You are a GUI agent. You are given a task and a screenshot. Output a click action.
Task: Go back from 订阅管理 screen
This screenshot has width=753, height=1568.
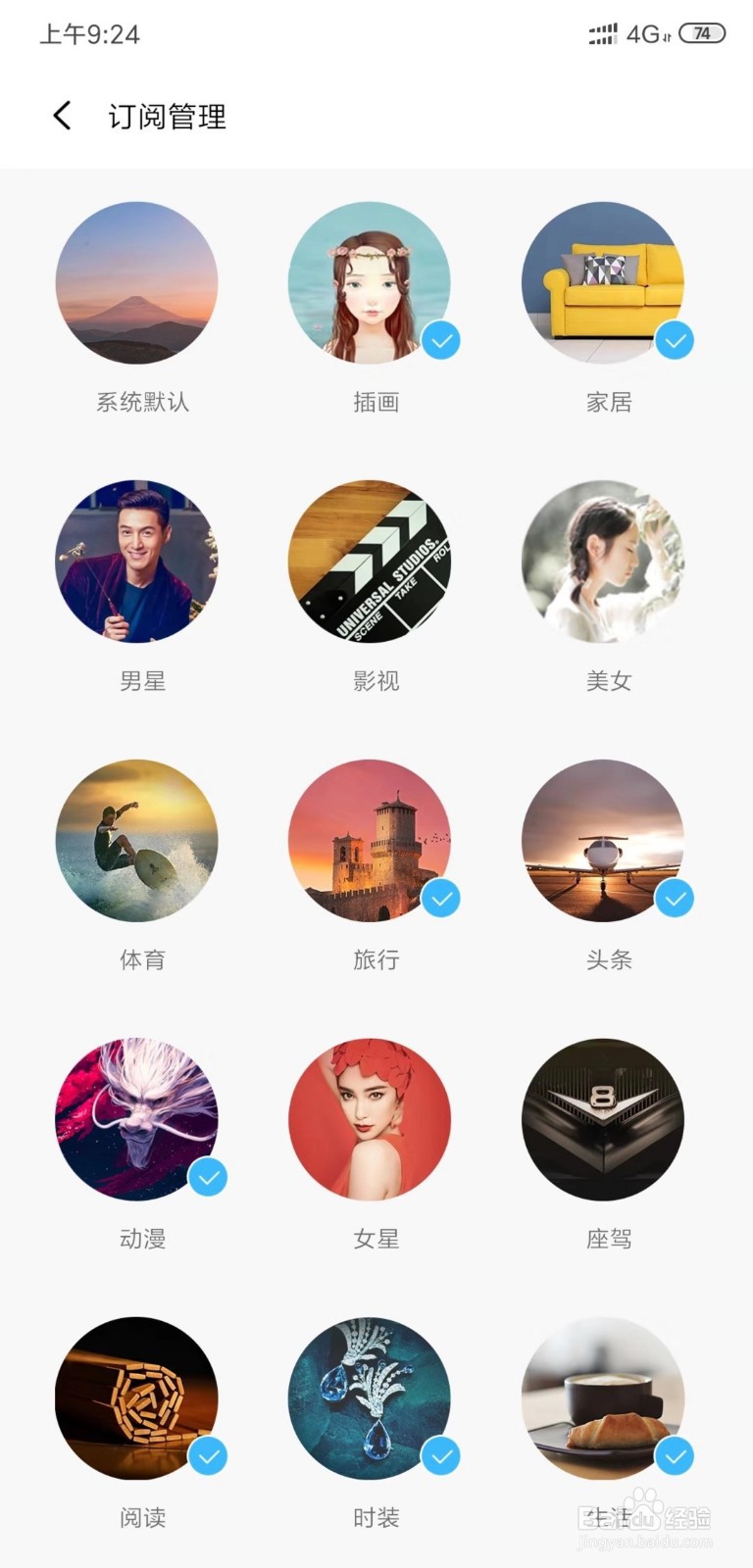62,116
